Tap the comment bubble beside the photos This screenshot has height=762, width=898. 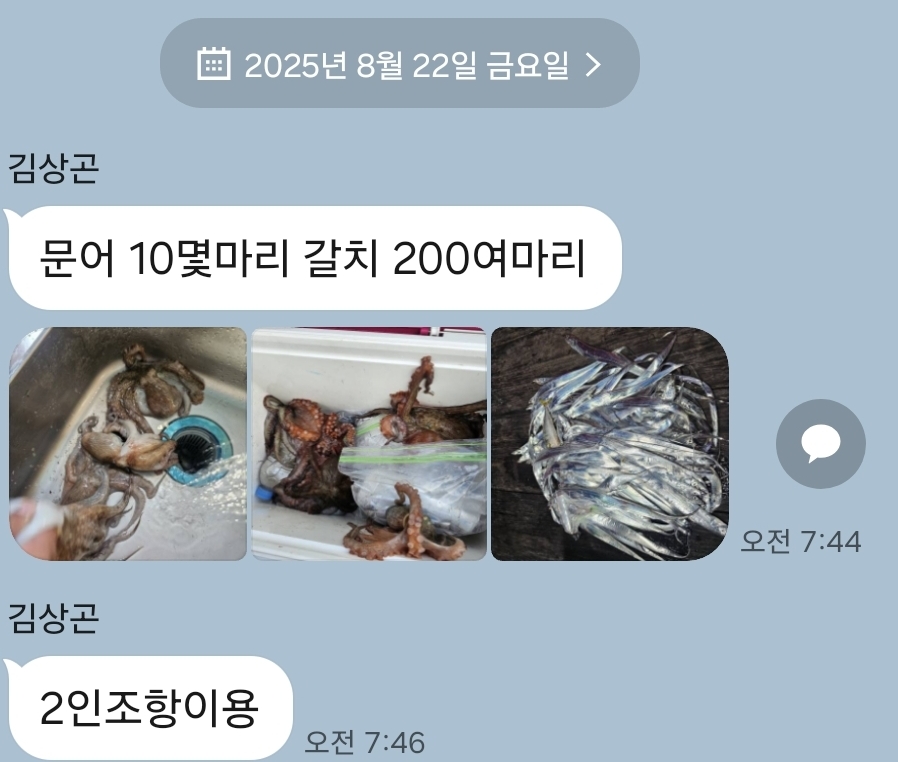click(820, 443)
